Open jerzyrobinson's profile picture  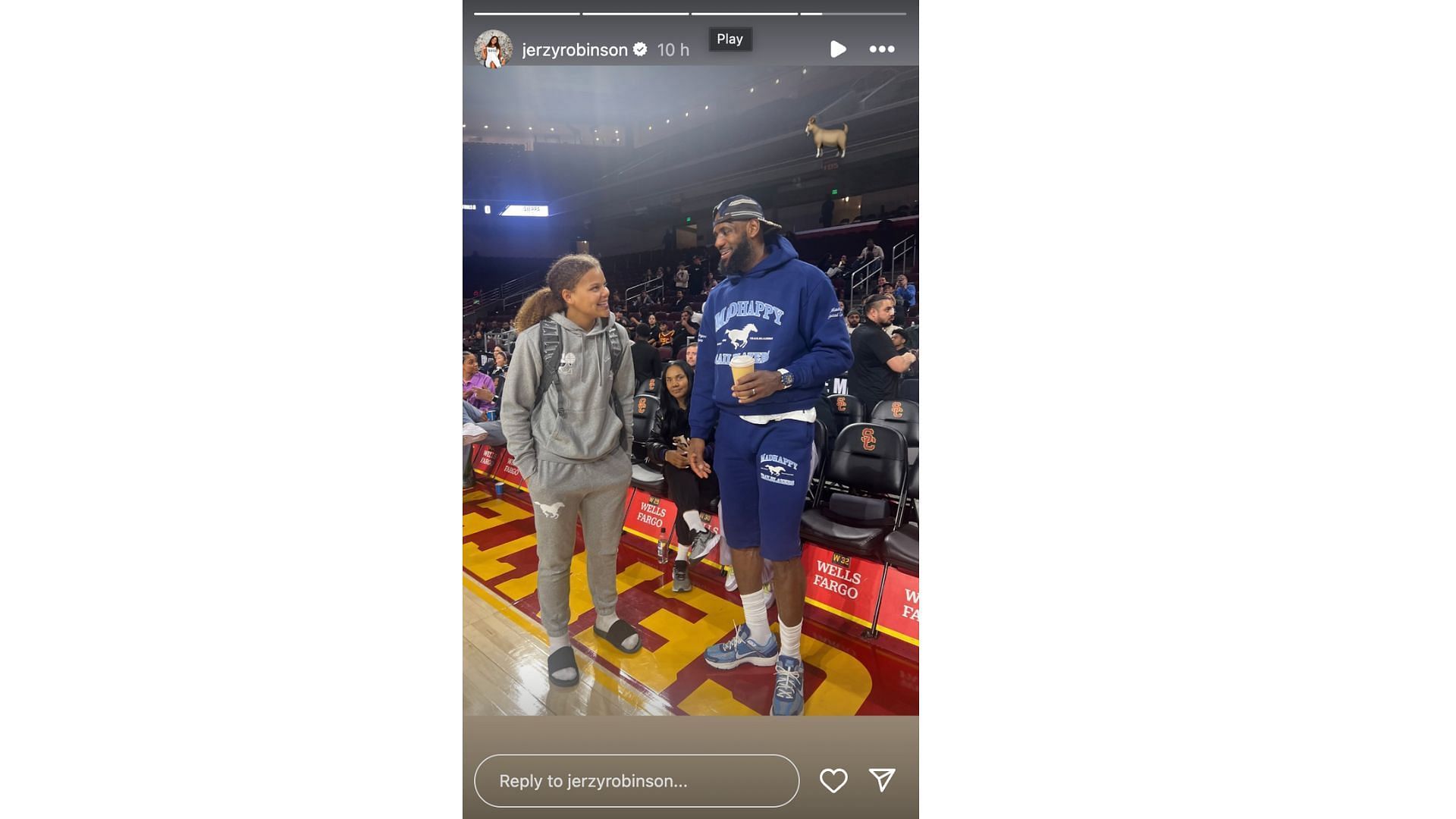493,49
